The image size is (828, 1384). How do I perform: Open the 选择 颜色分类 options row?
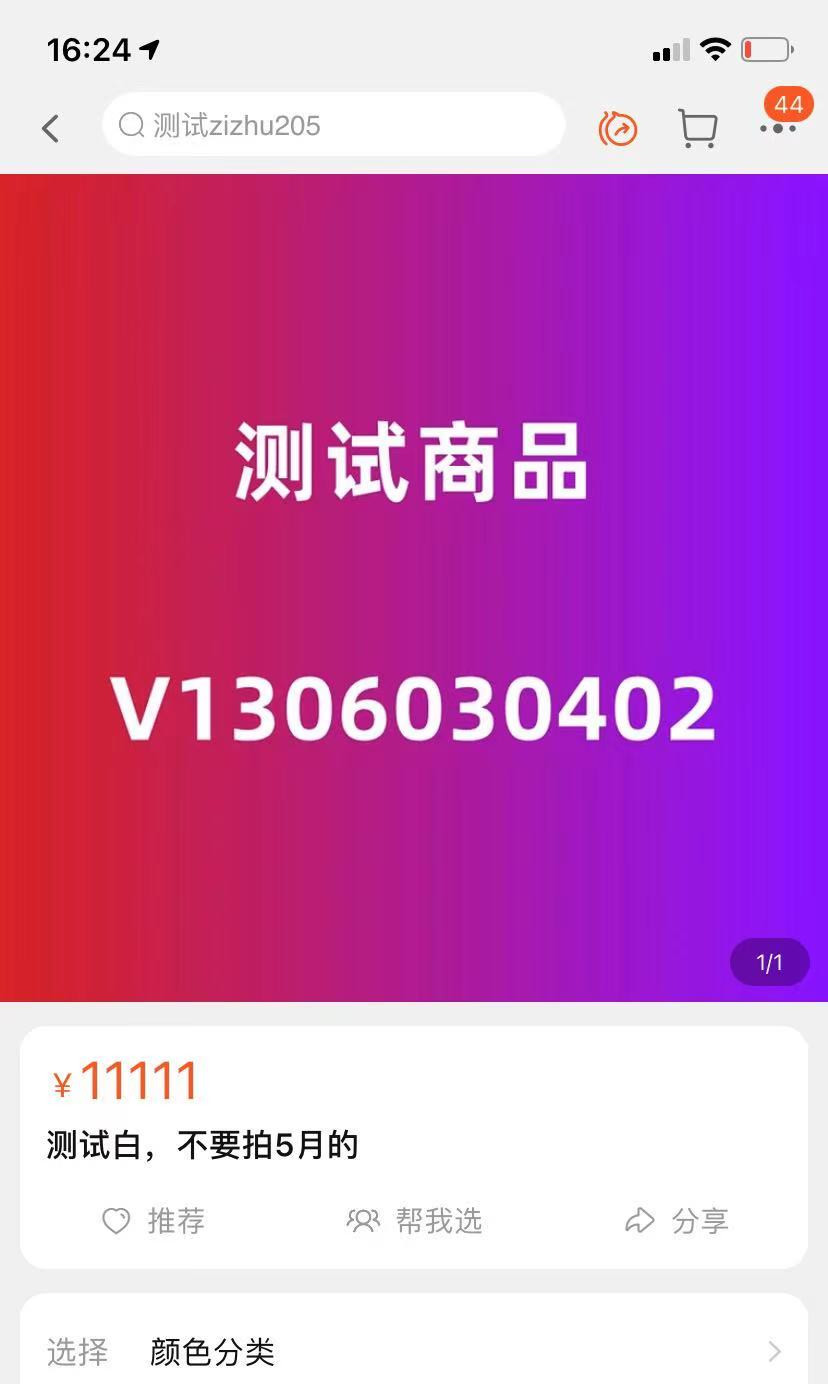tap(414, 1352)
